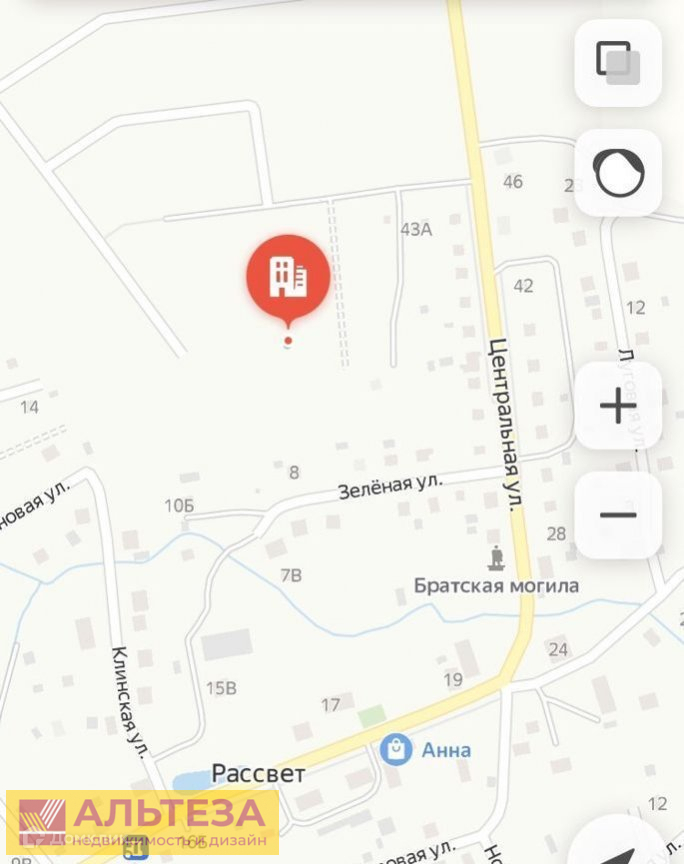Screen dimensions: 684x864
Task: Open the map layers button
Action: point(618,63)
